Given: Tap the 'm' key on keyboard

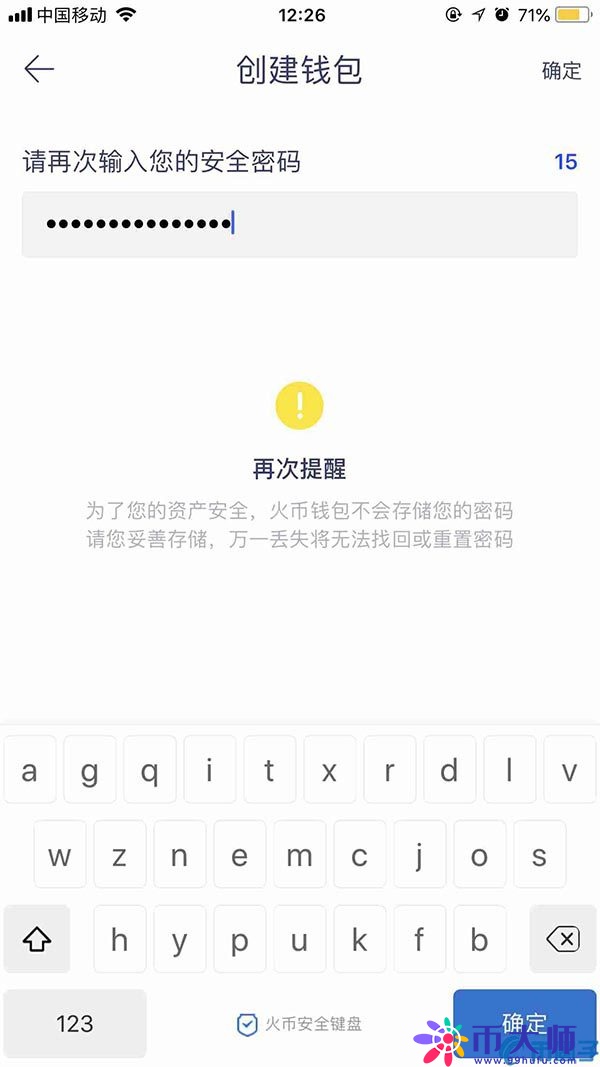Looking at the screenshot, I should coord(299,855).
